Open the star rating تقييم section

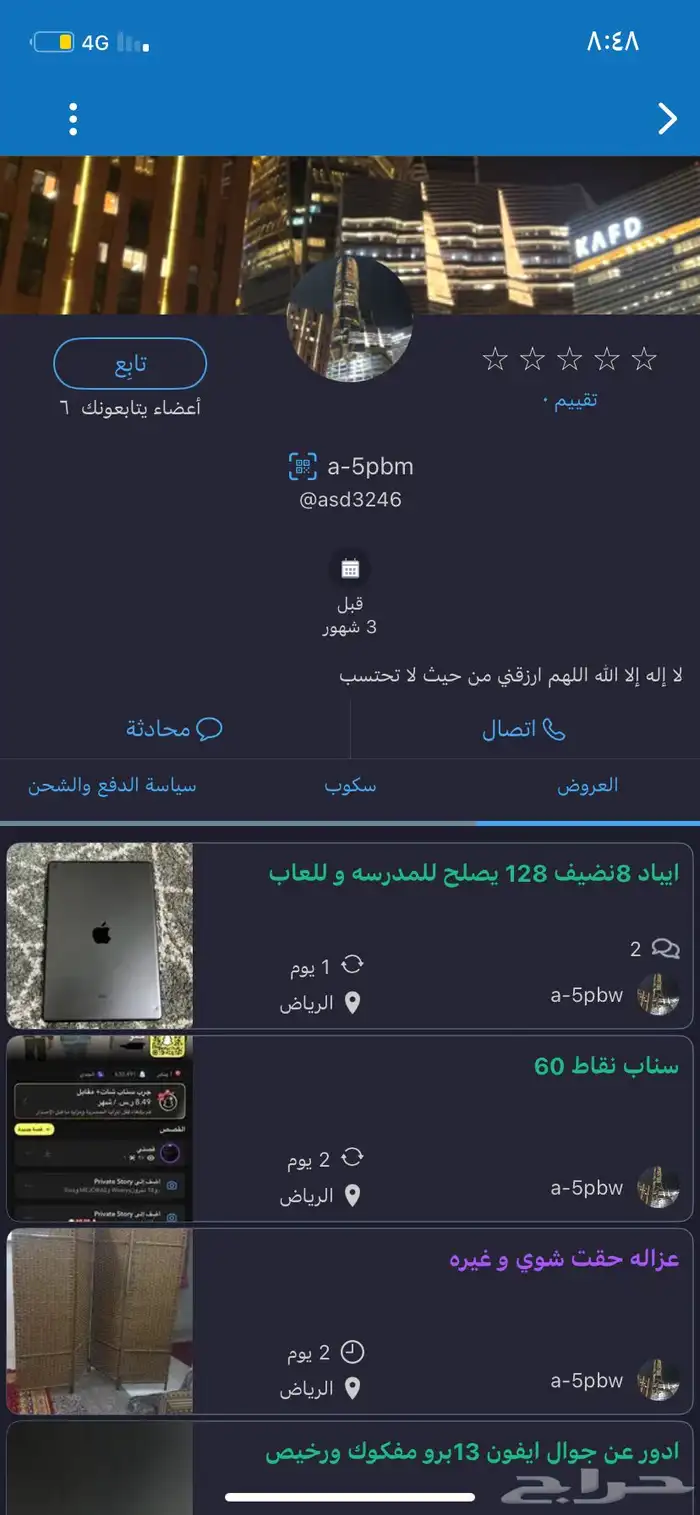[569, 376]
